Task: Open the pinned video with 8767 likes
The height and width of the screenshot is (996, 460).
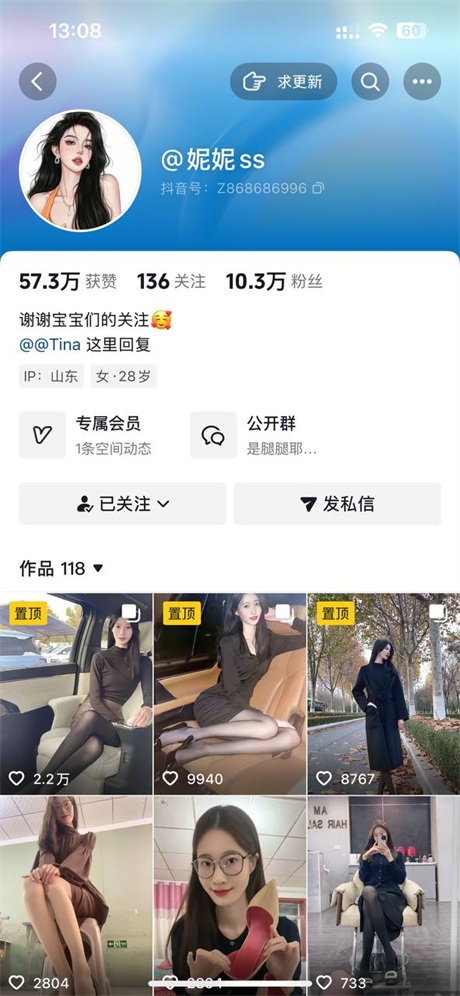Action: (x=384, y=694)
